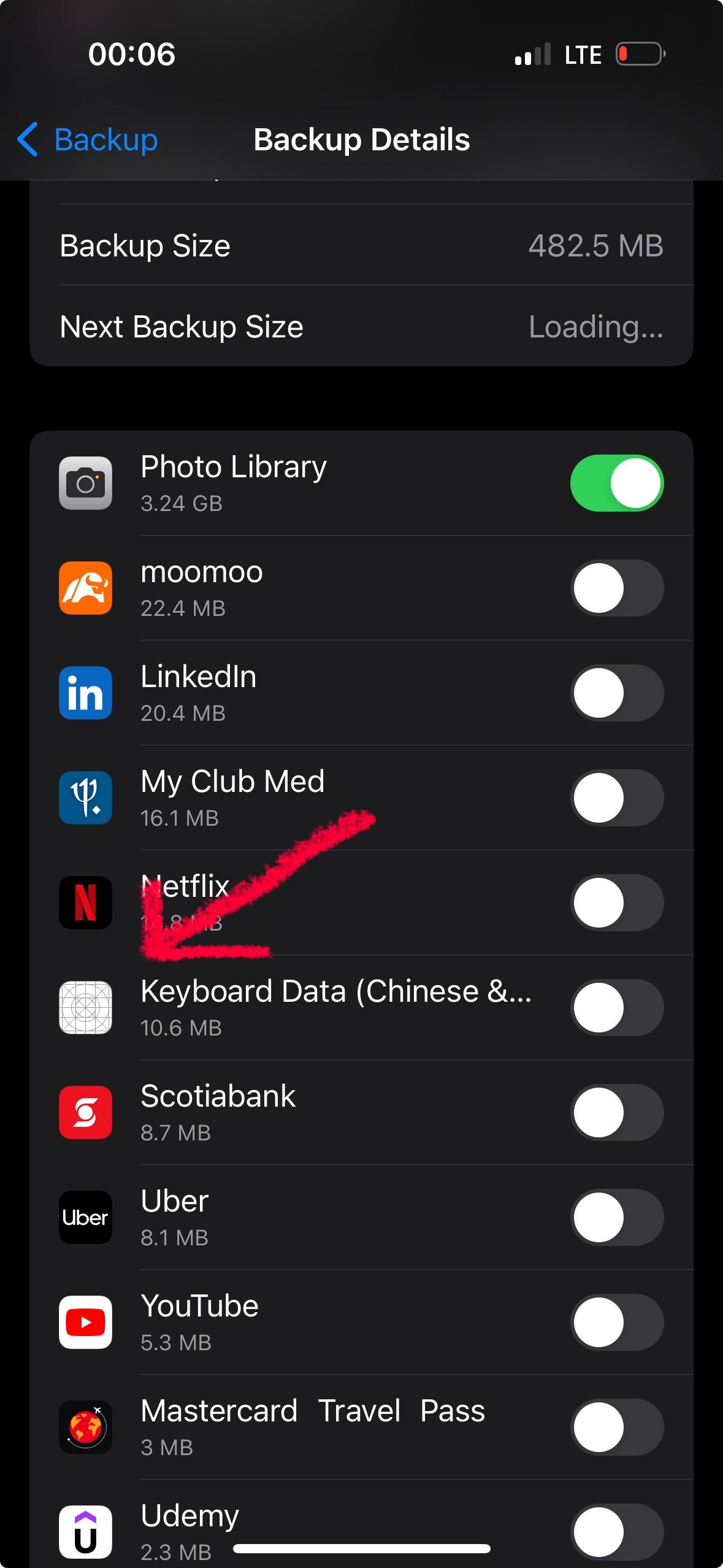The image size is (723, 1568).
Task: Enable Keyboard Data backup toggle
Action: click(x=616, y=1007)
